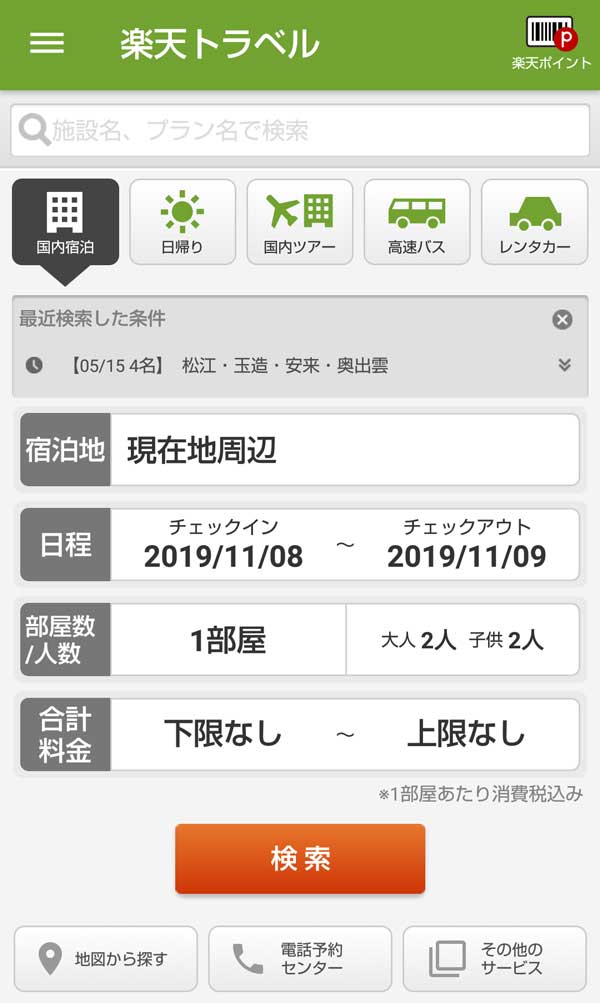600x1003 pixels.
Task: Change the room count 1部屋
Action: click(228, 640)
